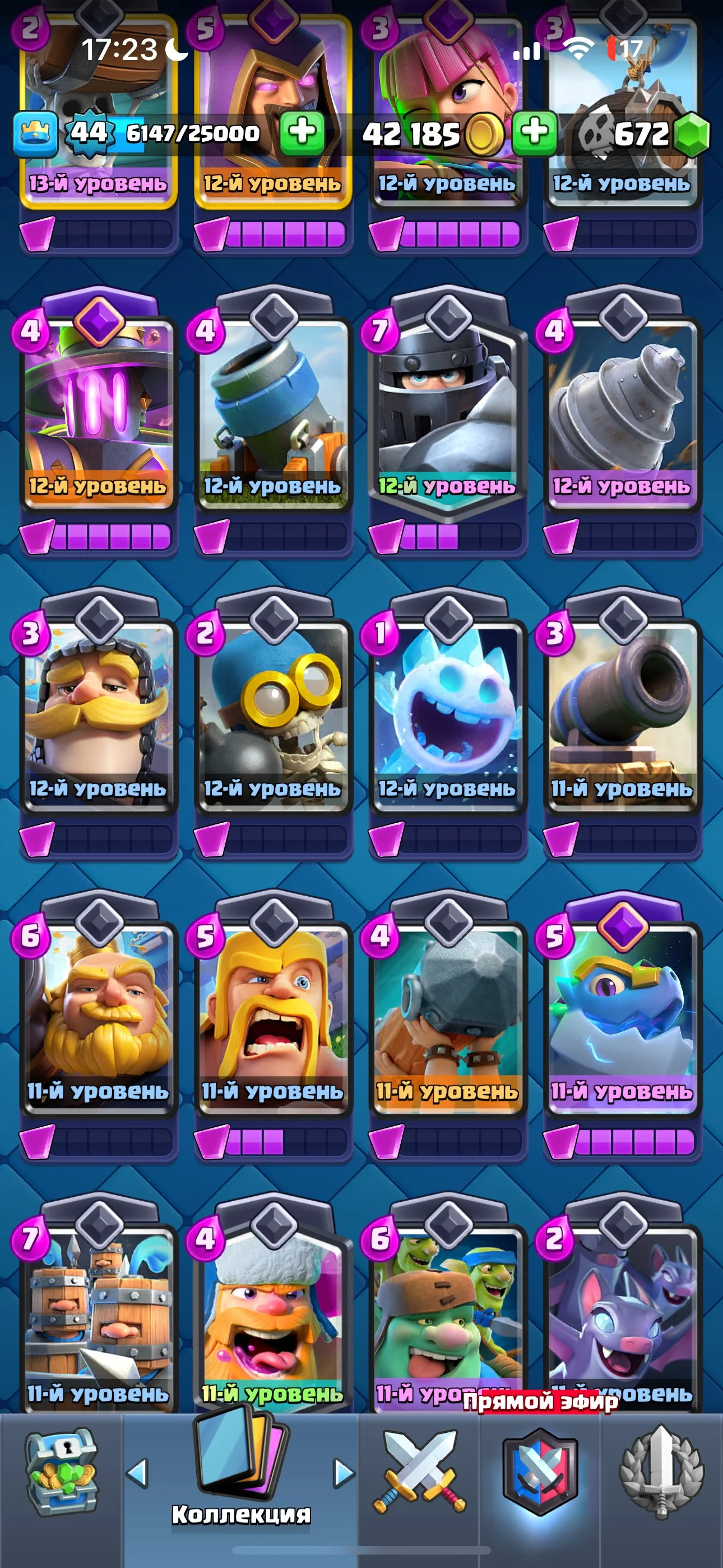Go to the Battle tab with crossed swords
Image resolution: width=723 pixels, height=1568 pixels.
(419, 1473)
